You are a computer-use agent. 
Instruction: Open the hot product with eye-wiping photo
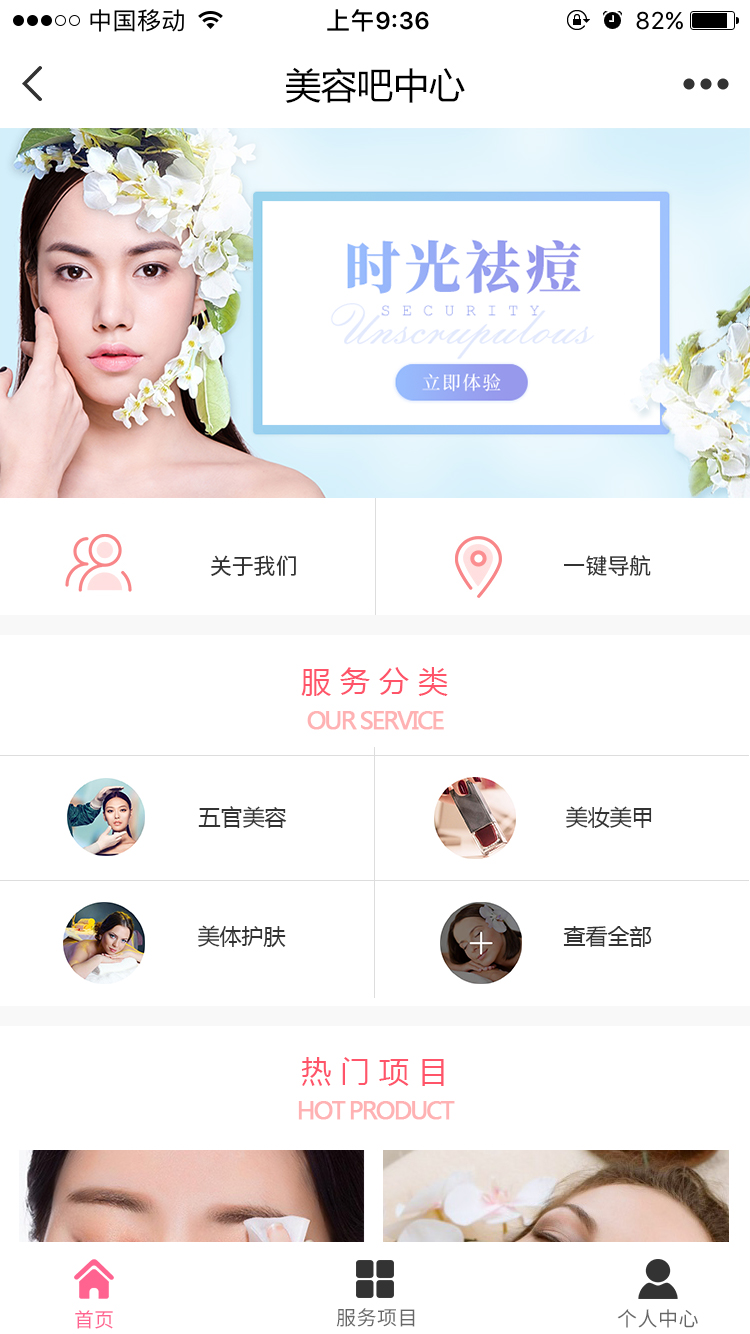click(x=191, y=1196)
